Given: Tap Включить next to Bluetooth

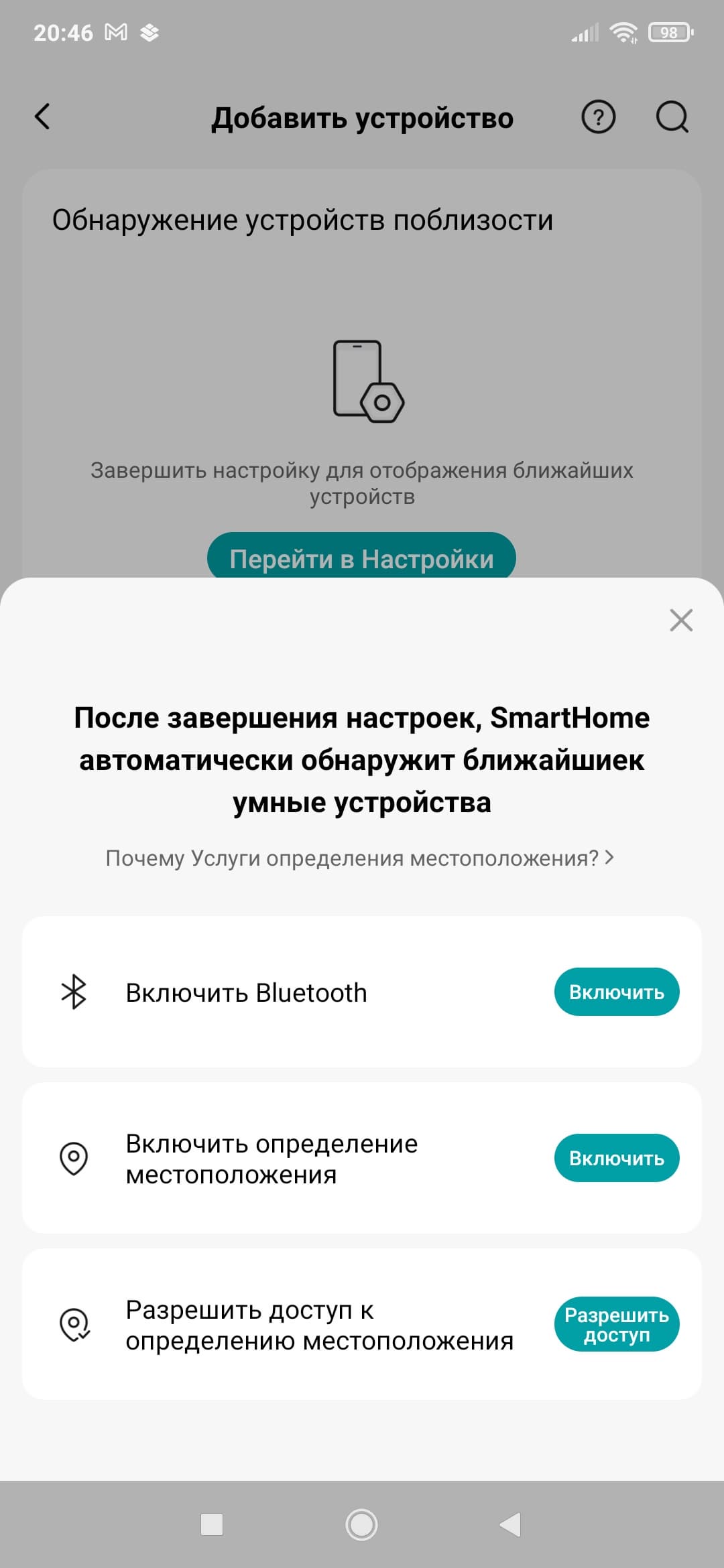Looking at the screenshot, I should [616, 992].
